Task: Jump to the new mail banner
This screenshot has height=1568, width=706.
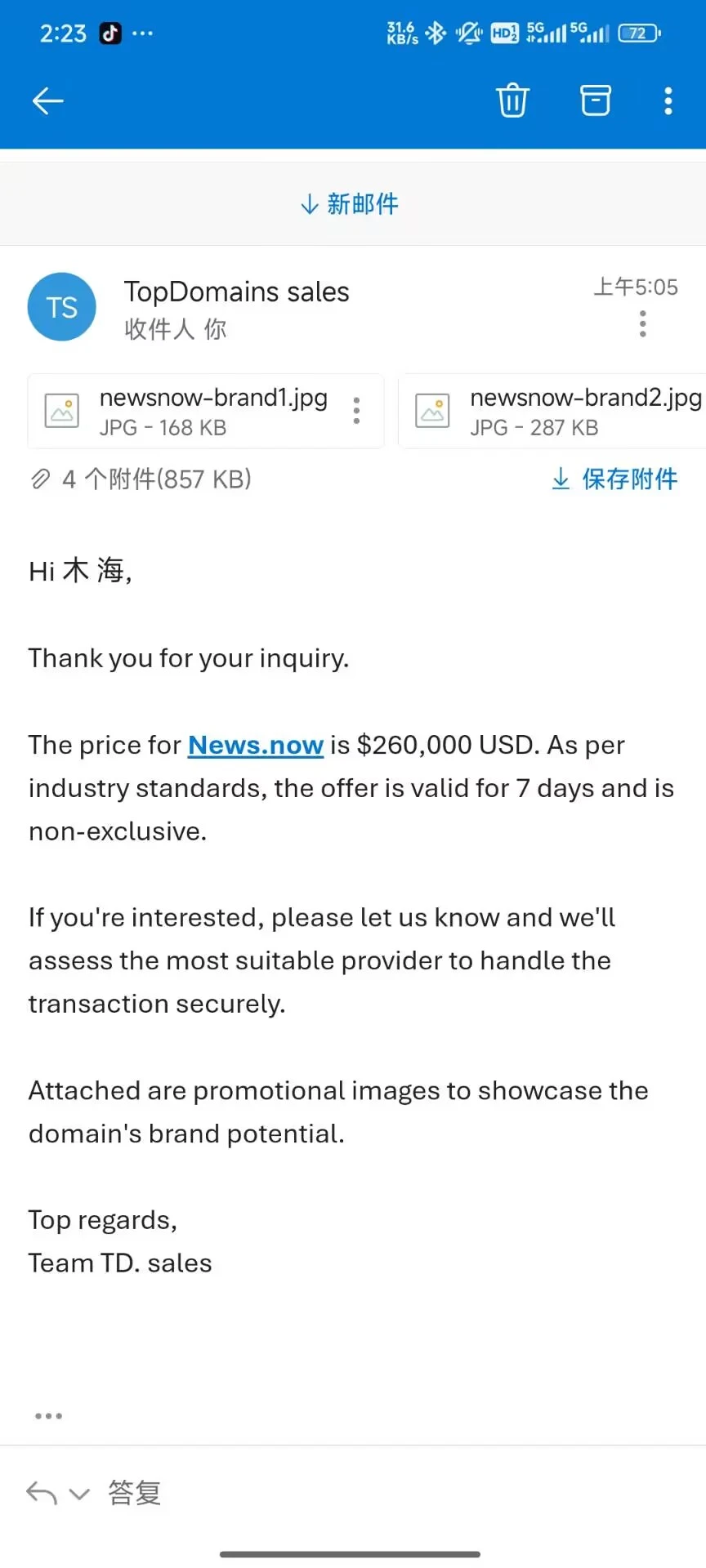Action: click(x=350, y=203)
